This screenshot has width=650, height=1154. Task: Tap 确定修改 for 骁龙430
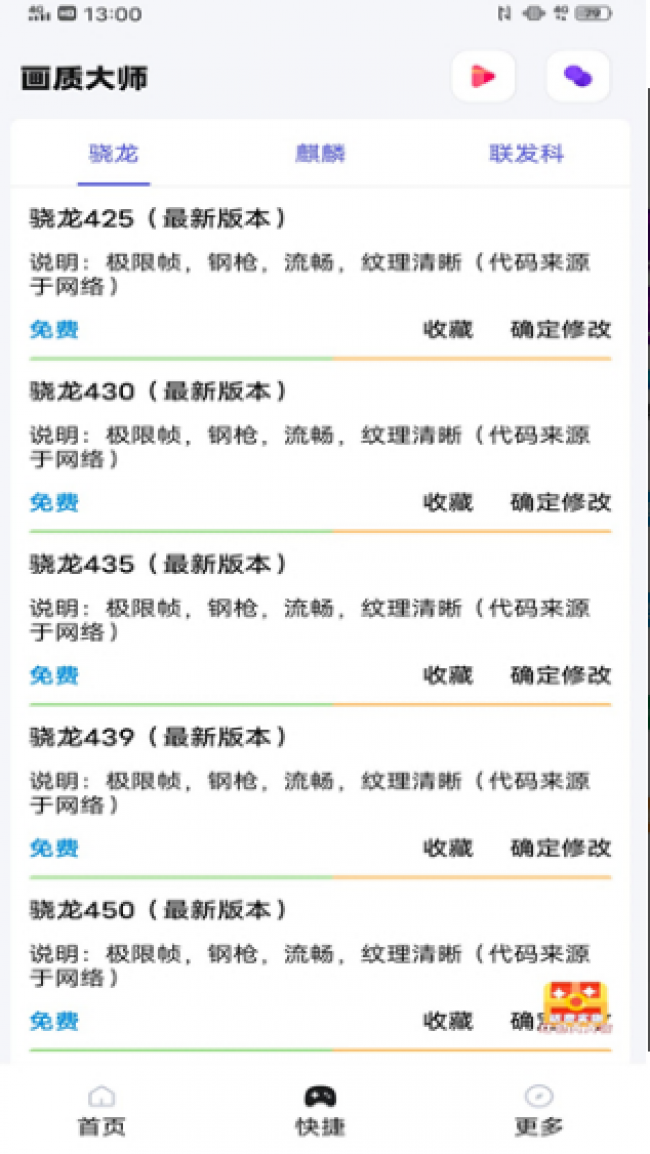[x=561, y=503]
